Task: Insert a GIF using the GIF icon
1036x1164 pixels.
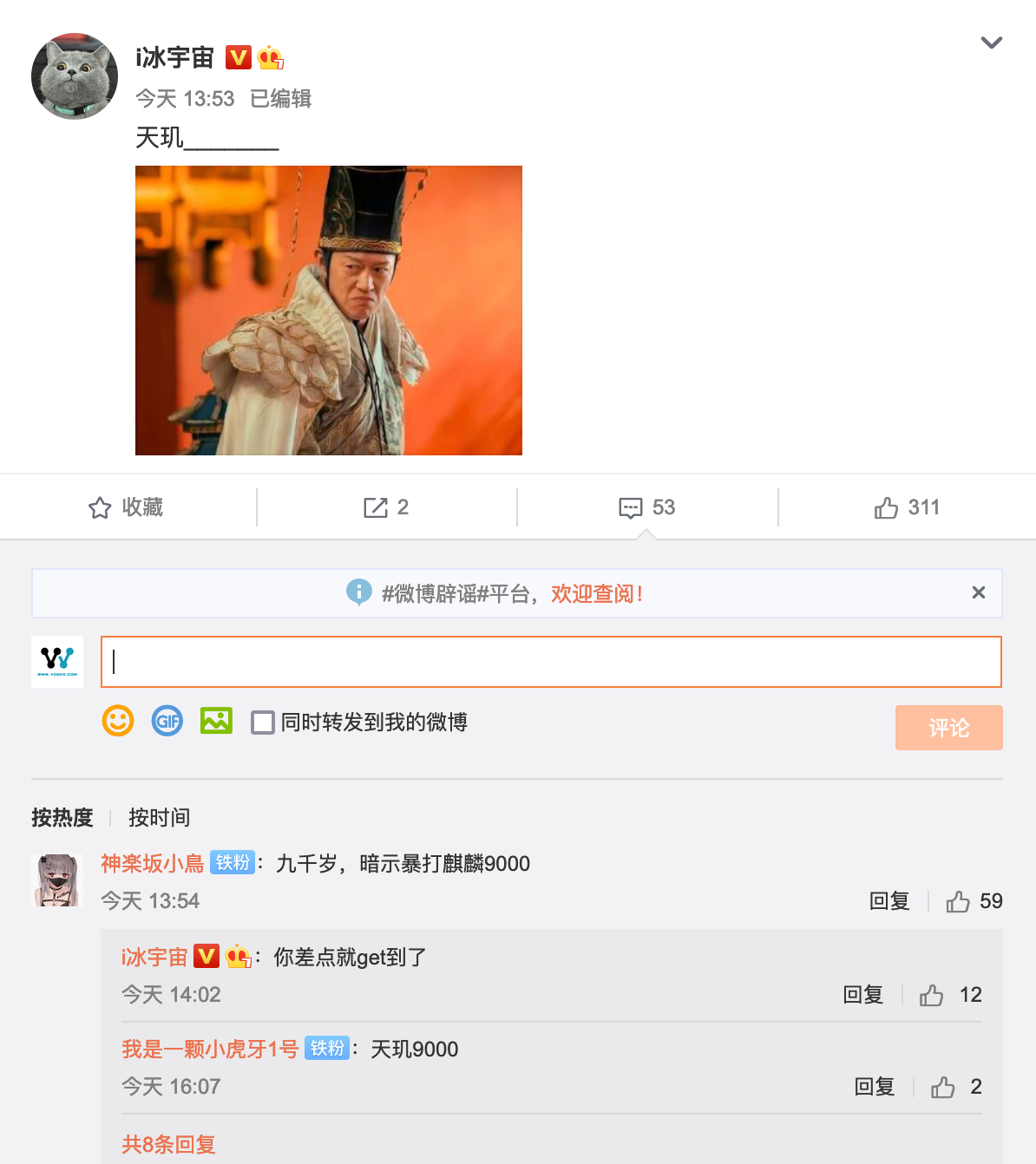Action: click(167, 721)
